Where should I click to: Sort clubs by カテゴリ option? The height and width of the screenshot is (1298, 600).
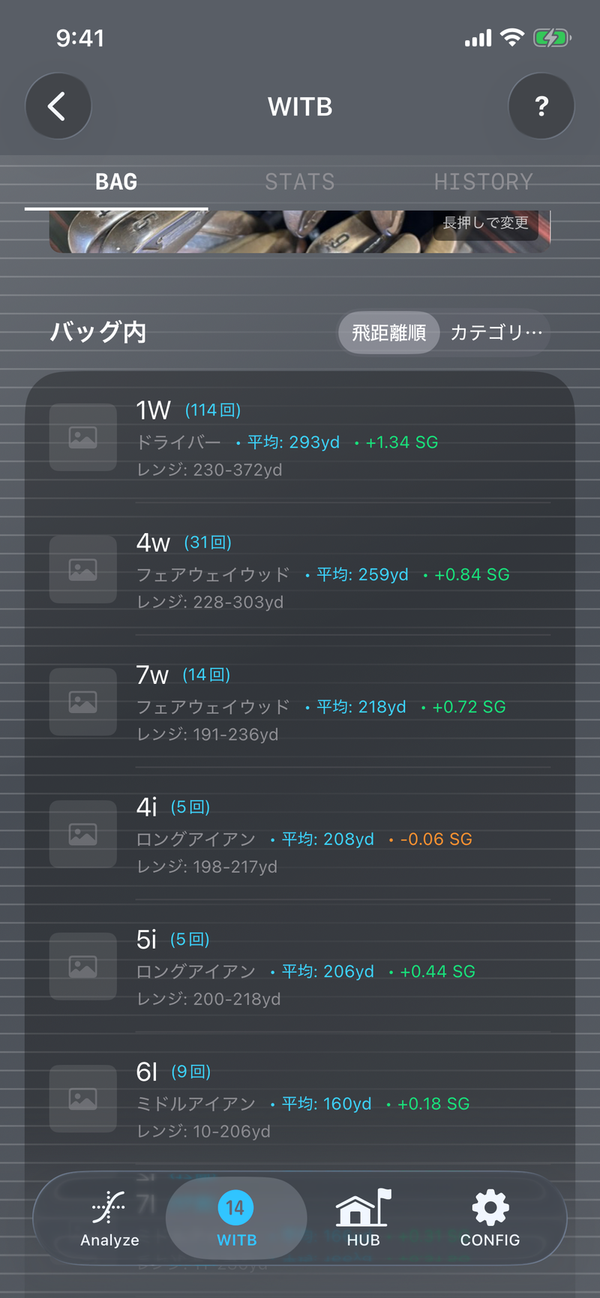tap(496, 333)
